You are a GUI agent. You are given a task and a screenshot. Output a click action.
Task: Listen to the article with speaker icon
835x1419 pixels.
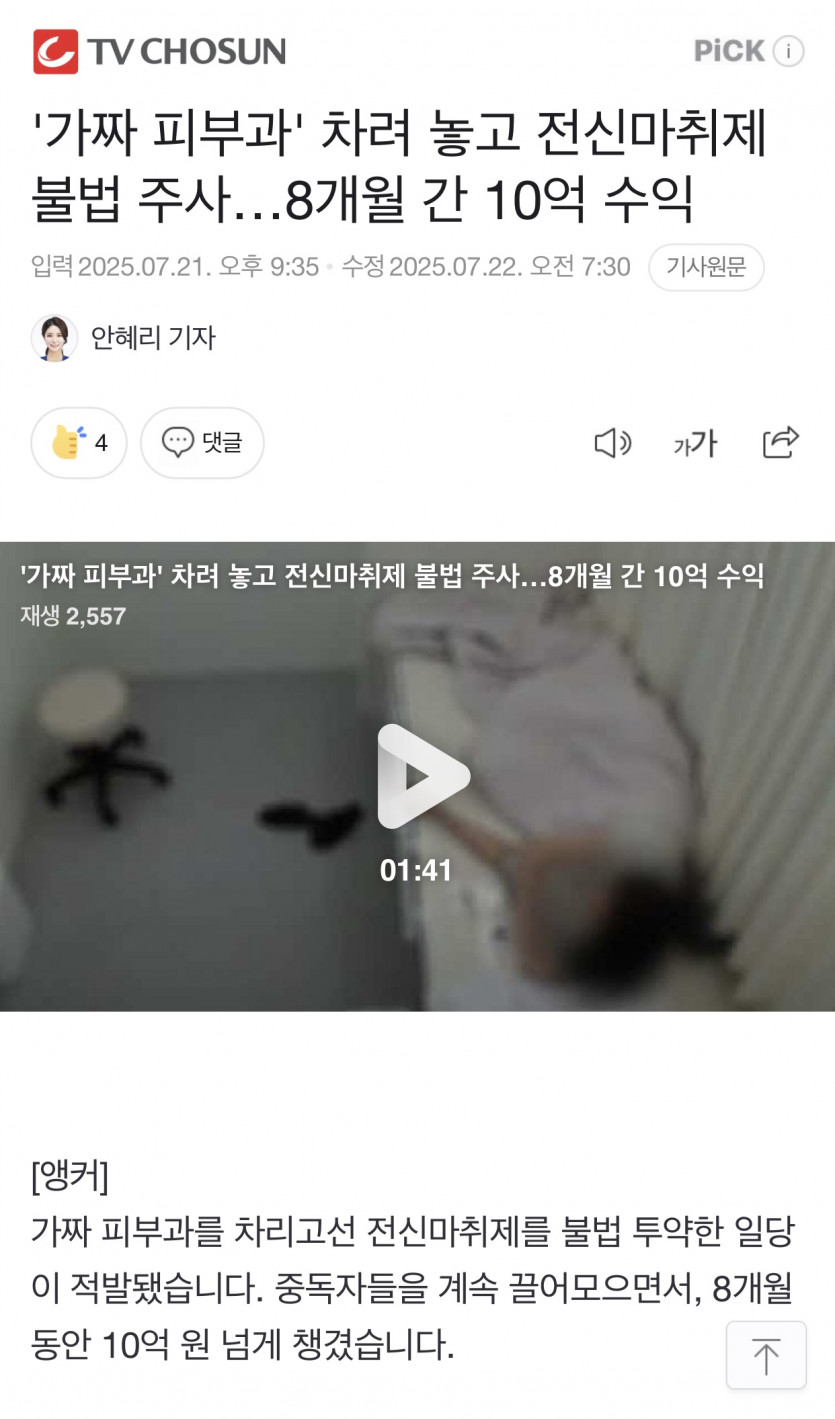(x=612, y=442)
